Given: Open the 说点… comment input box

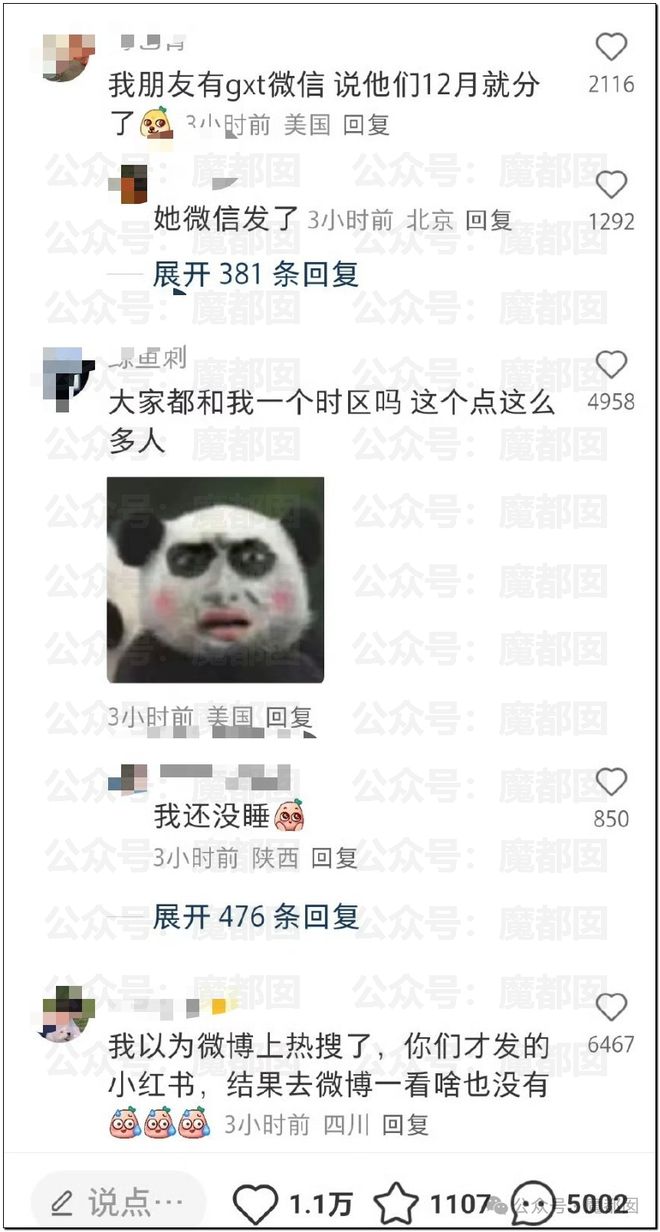Looking at the screenshot, I should 118,1202.
